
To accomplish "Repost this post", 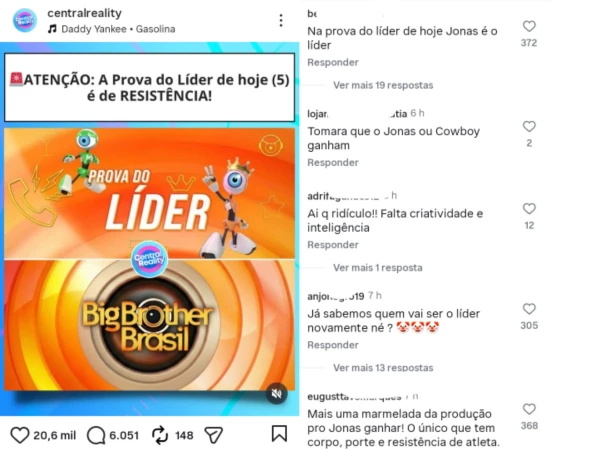I will coord(160,435).
